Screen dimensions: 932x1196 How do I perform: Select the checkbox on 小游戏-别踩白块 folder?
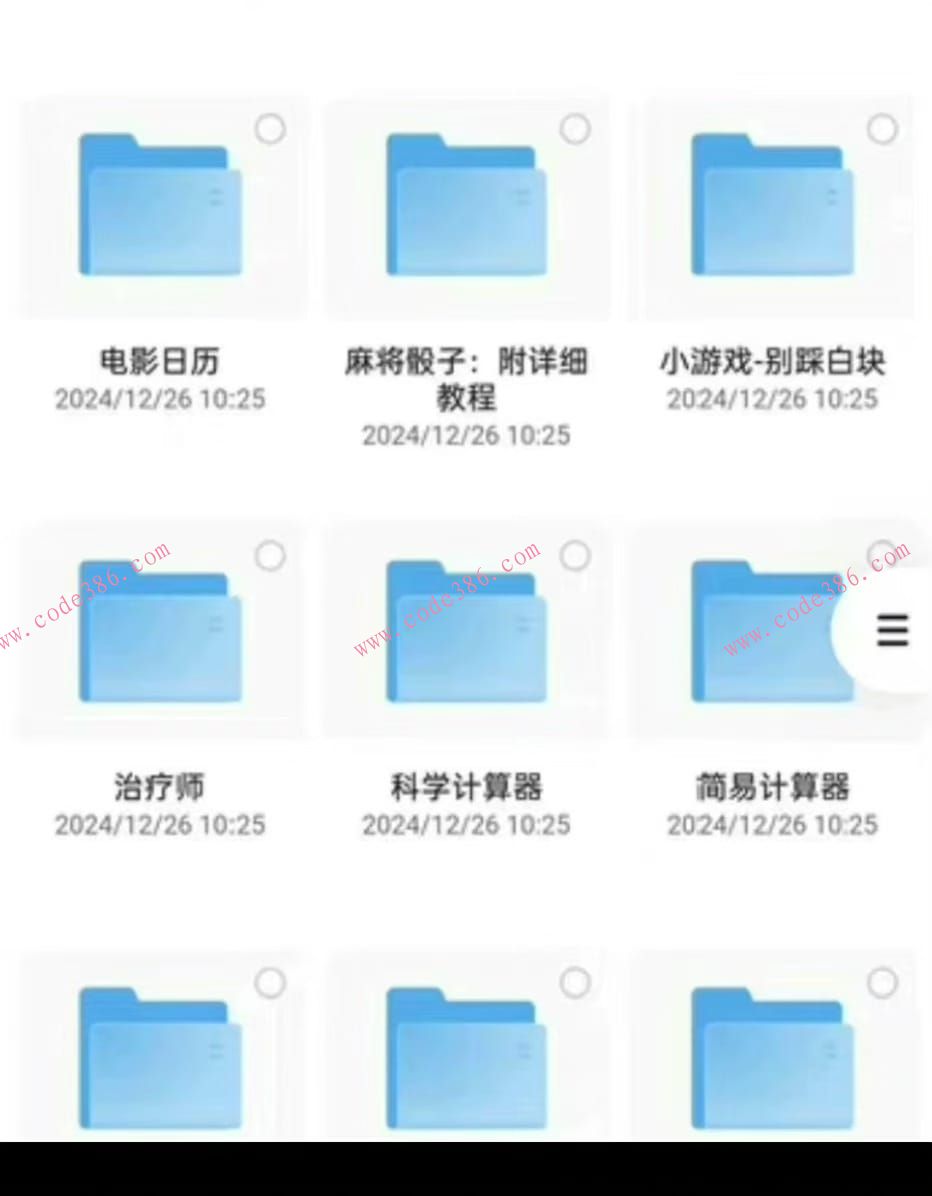pyautogui.click(x=882, y=129)
